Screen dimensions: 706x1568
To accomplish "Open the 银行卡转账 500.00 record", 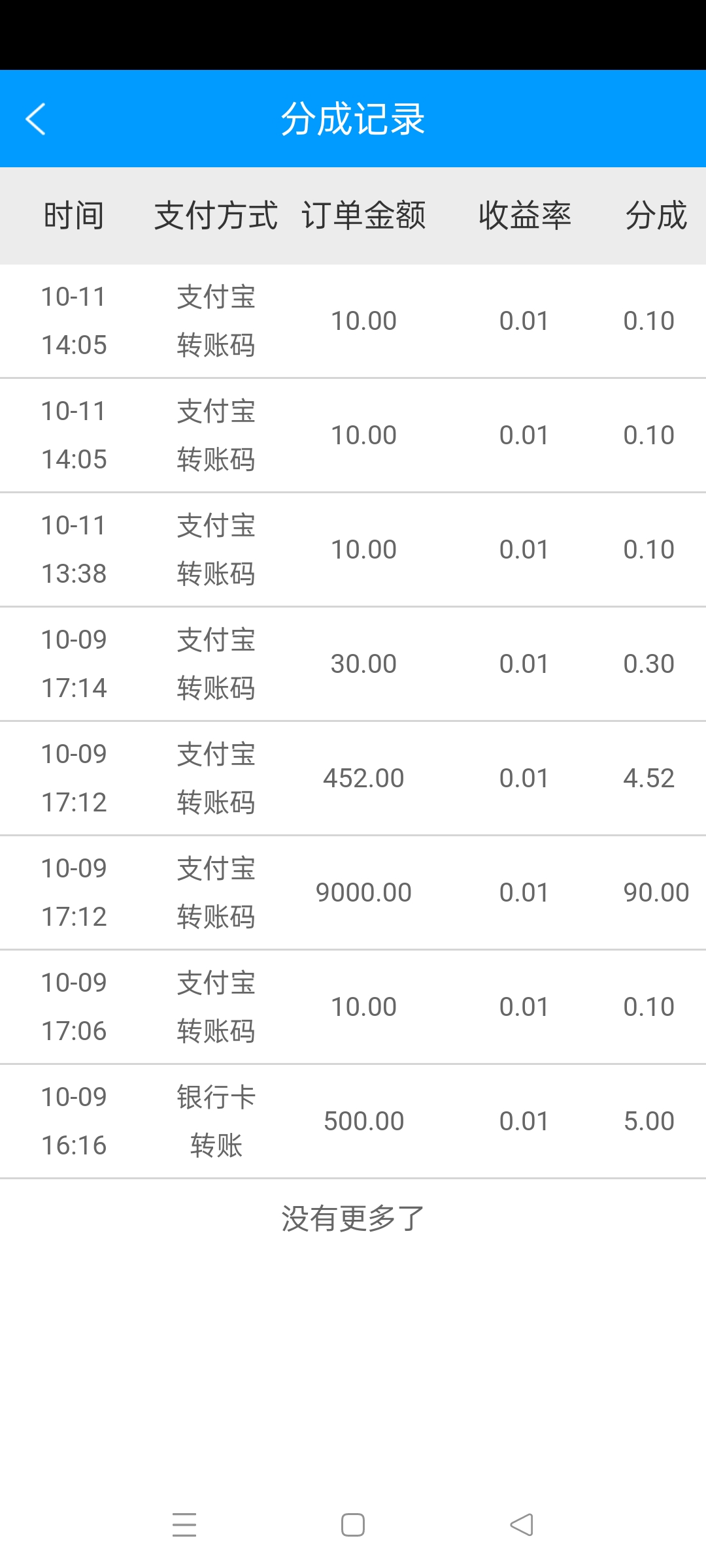I will (353, 1120).
